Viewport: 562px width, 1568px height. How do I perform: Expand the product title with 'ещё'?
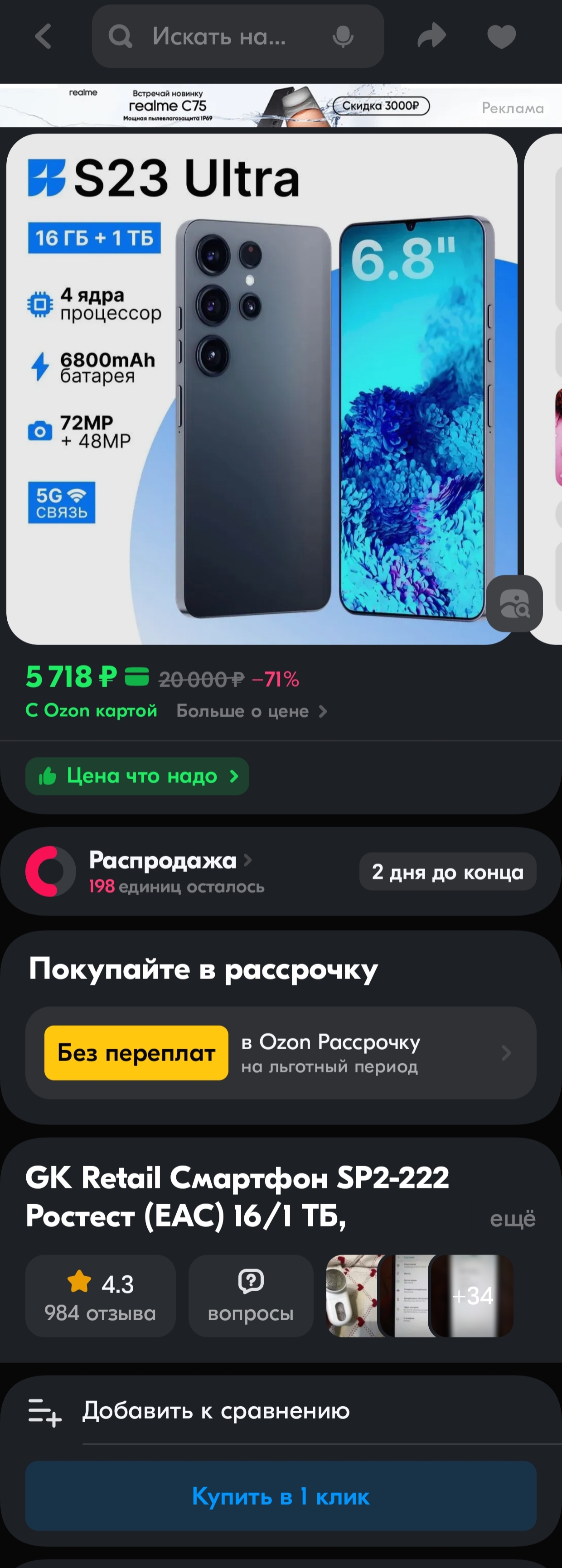[513, 1219]
